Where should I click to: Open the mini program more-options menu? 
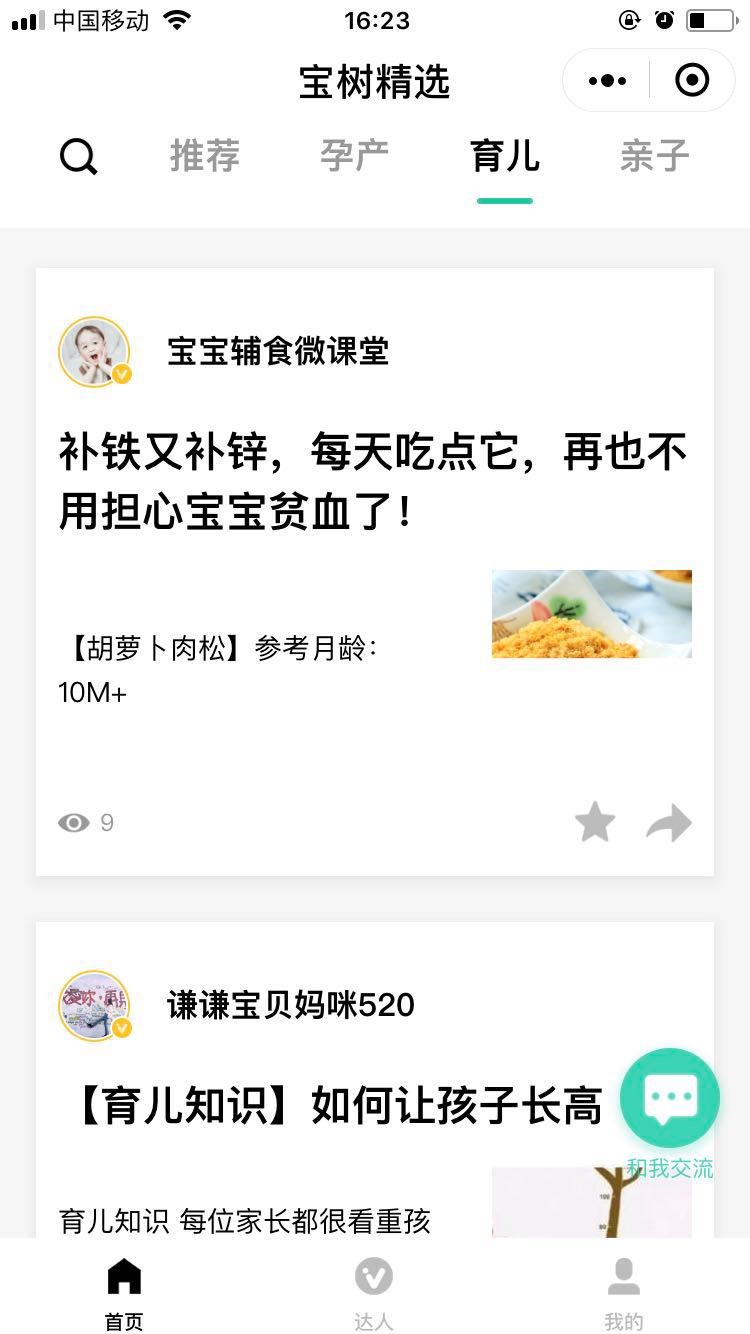(x=607, y=81)
